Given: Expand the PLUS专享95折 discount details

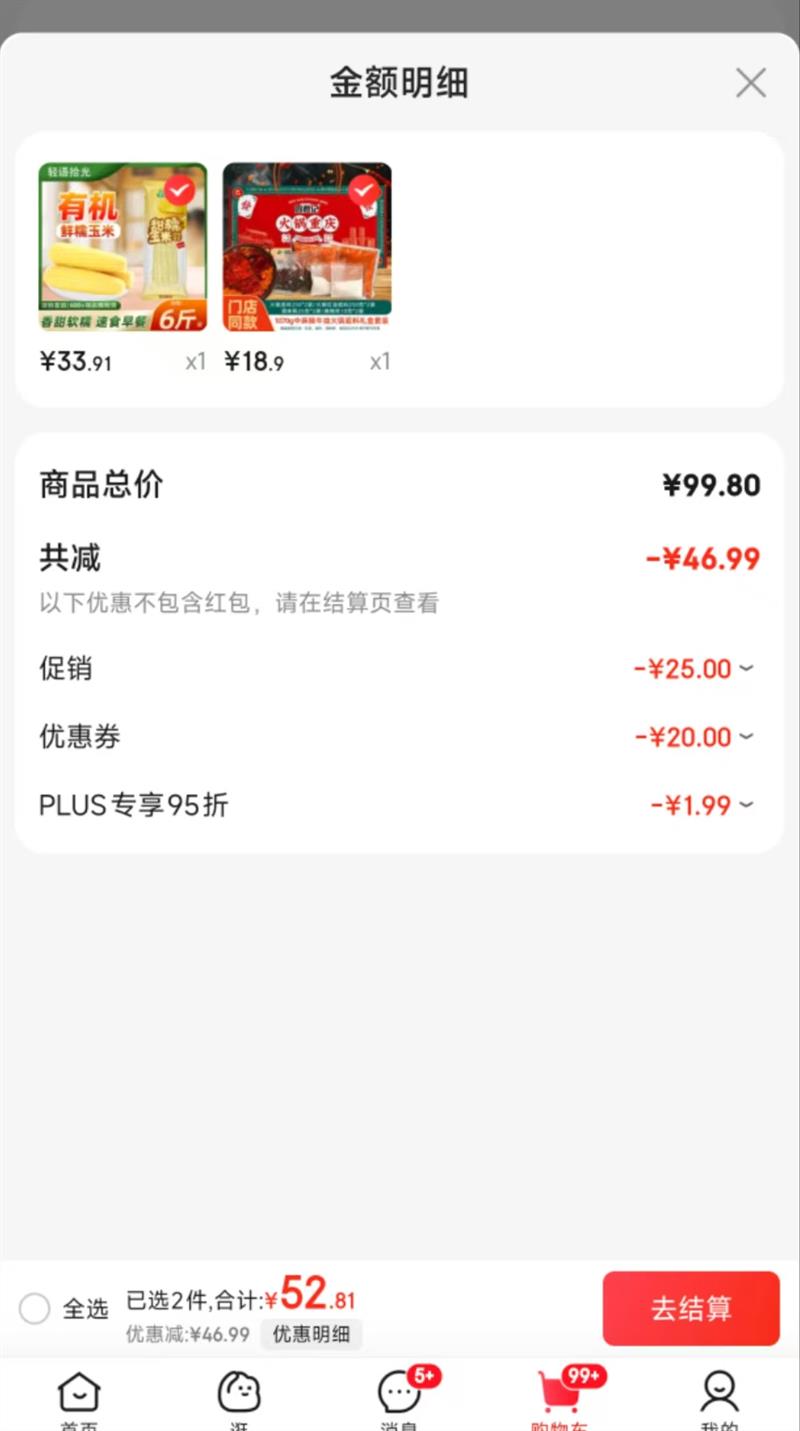Looking at the screenshot, I should pyautogui.click(x=745, y=805).
